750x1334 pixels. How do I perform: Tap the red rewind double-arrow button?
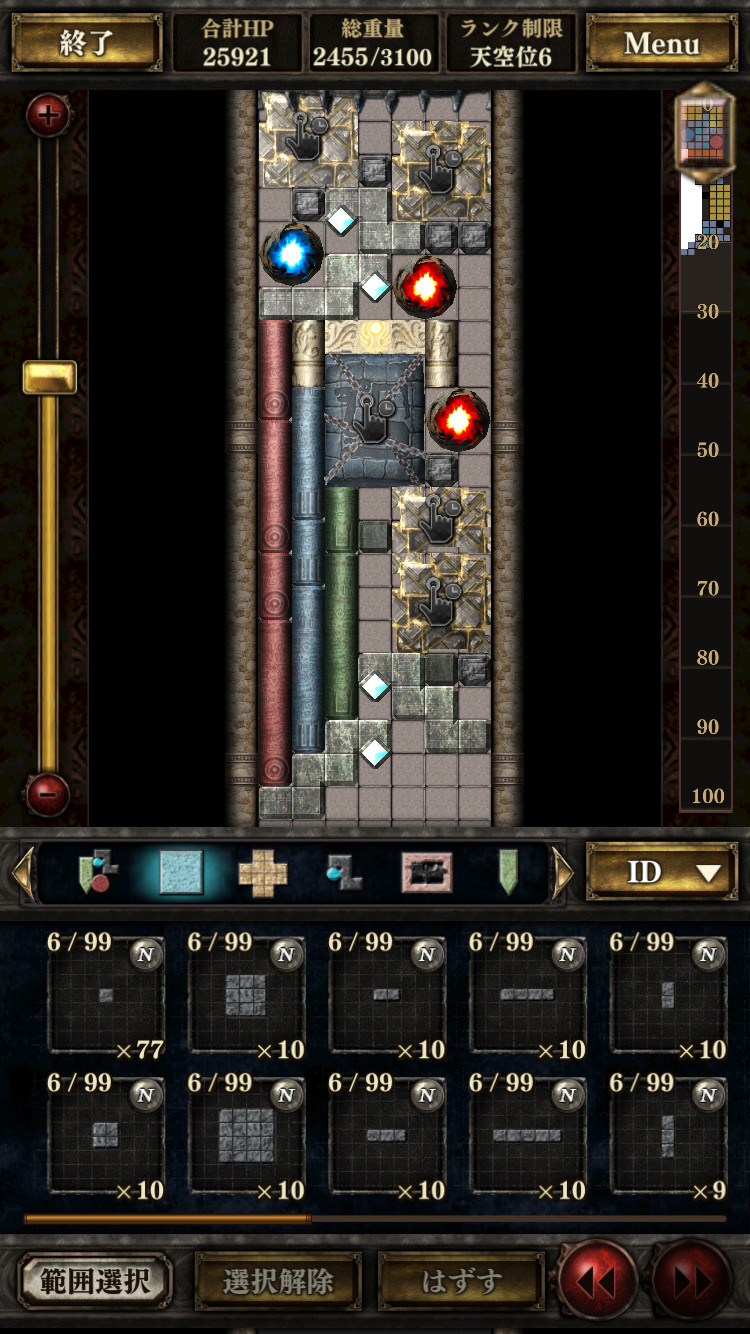(x=597, y=1280)
